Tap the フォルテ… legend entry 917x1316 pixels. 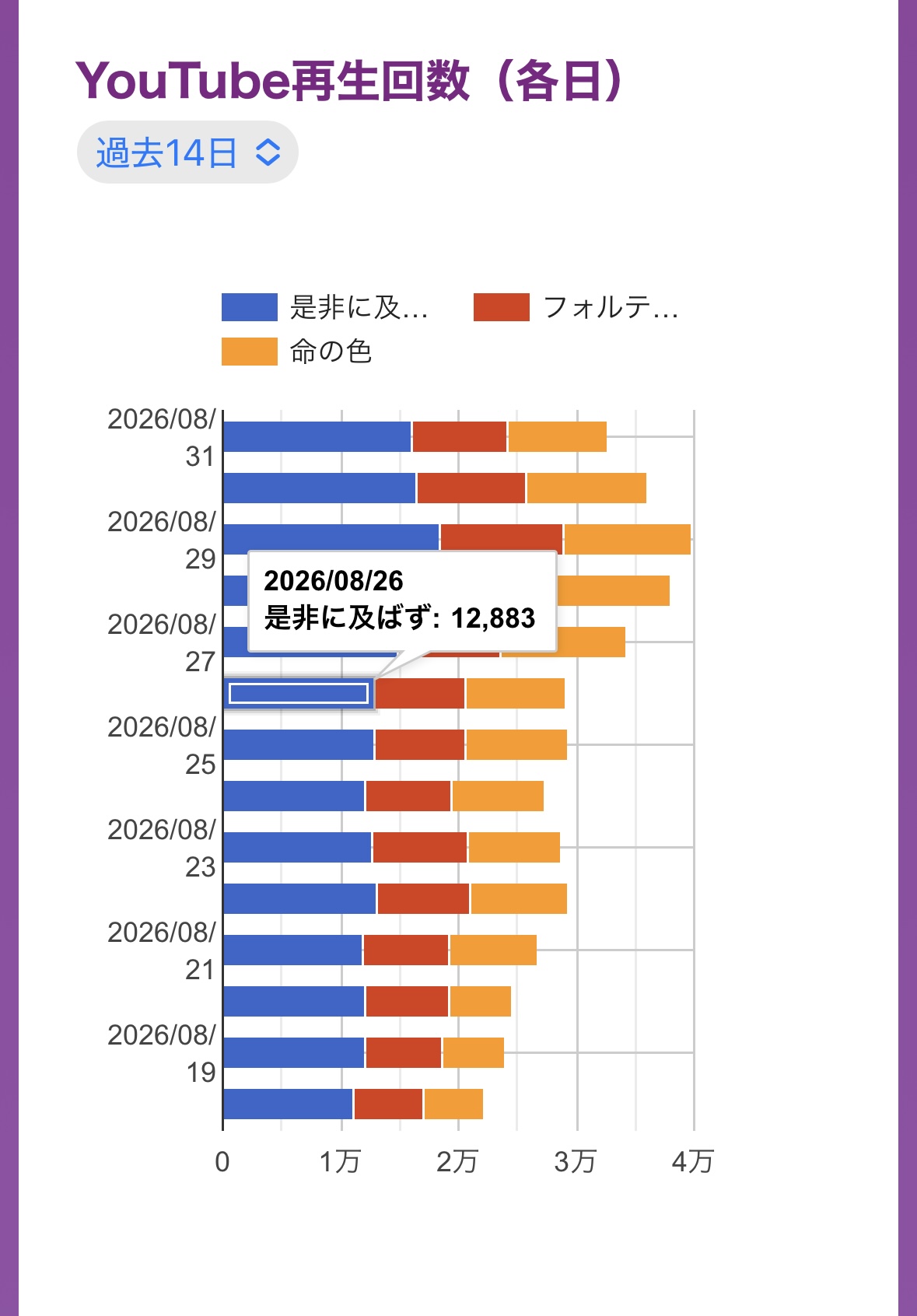pyautogui.click(x=576, y=307)
